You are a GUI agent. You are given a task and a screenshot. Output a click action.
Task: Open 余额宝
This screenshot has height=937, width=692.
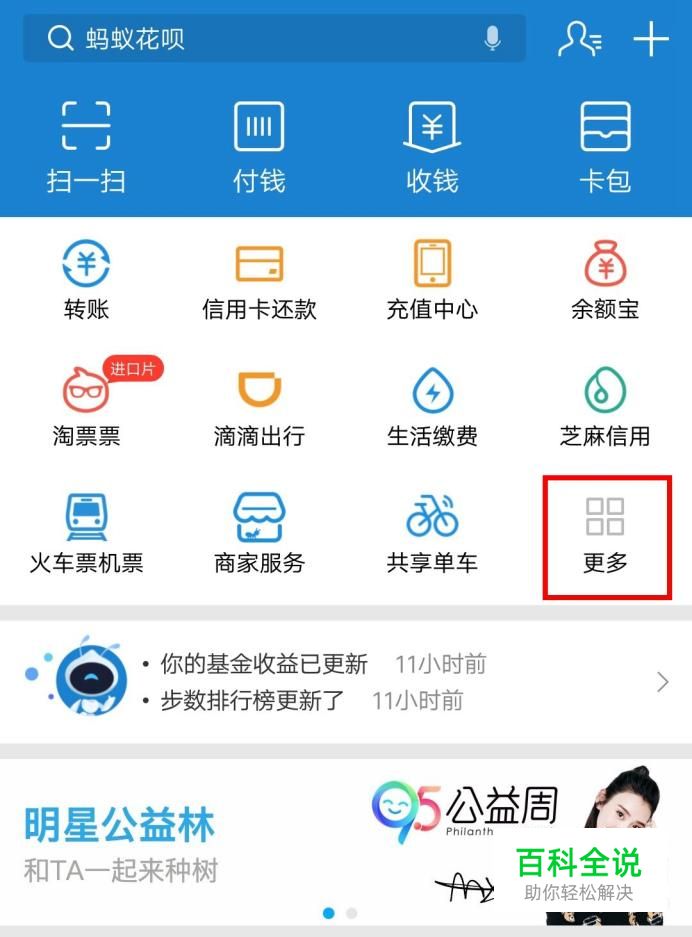[605, 280]
